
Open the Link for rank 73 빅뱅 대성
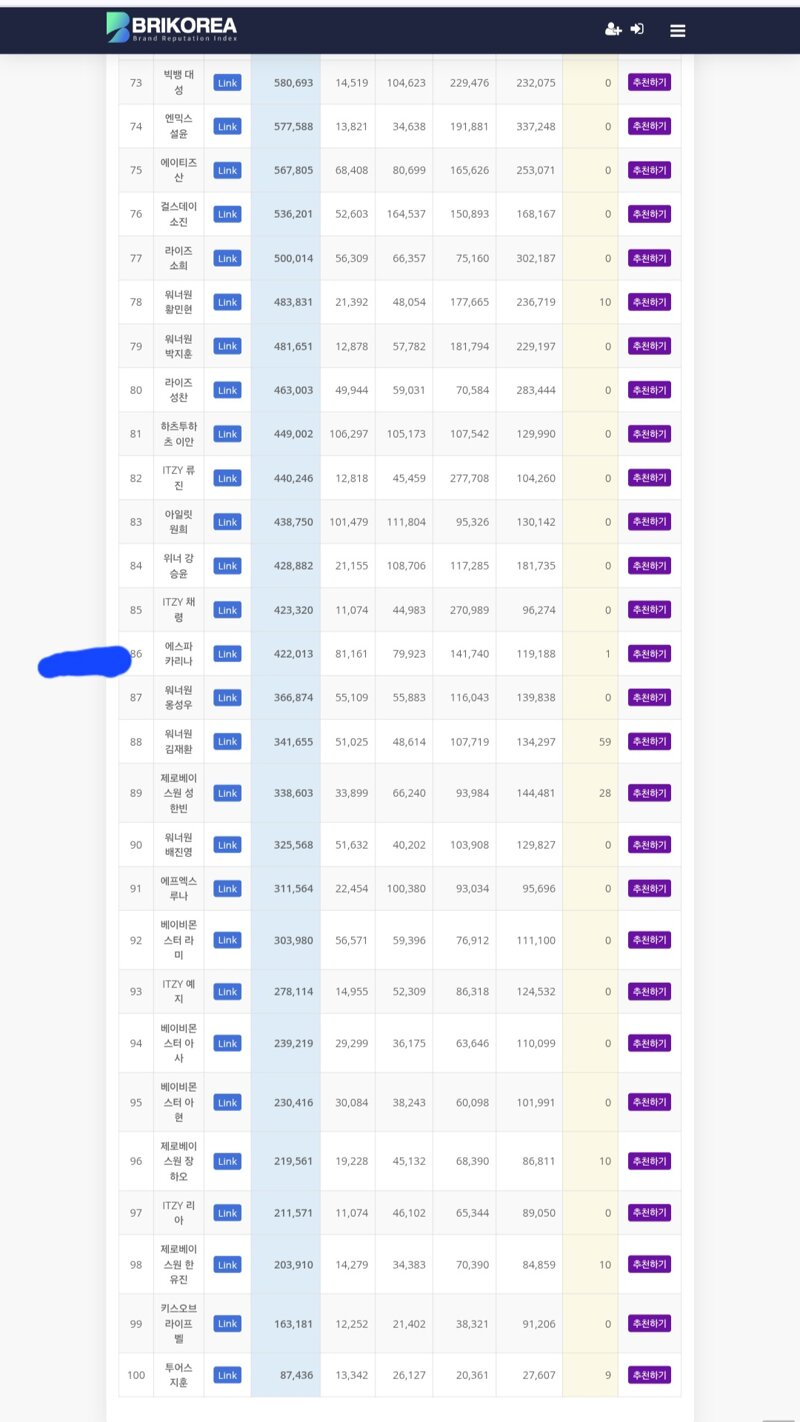227,82
